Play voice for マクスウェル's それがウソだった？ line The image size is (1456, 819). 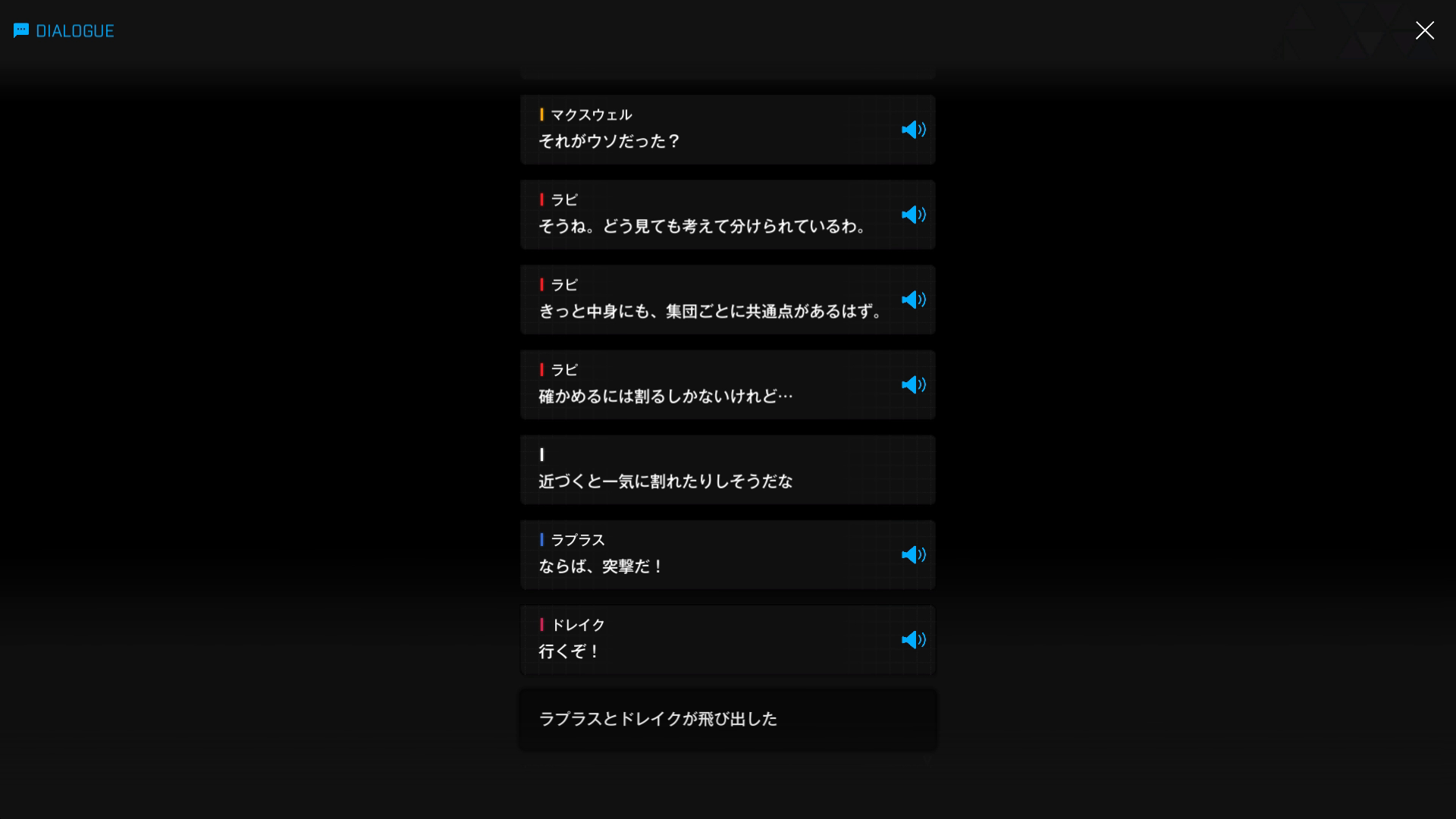point(913,130)
